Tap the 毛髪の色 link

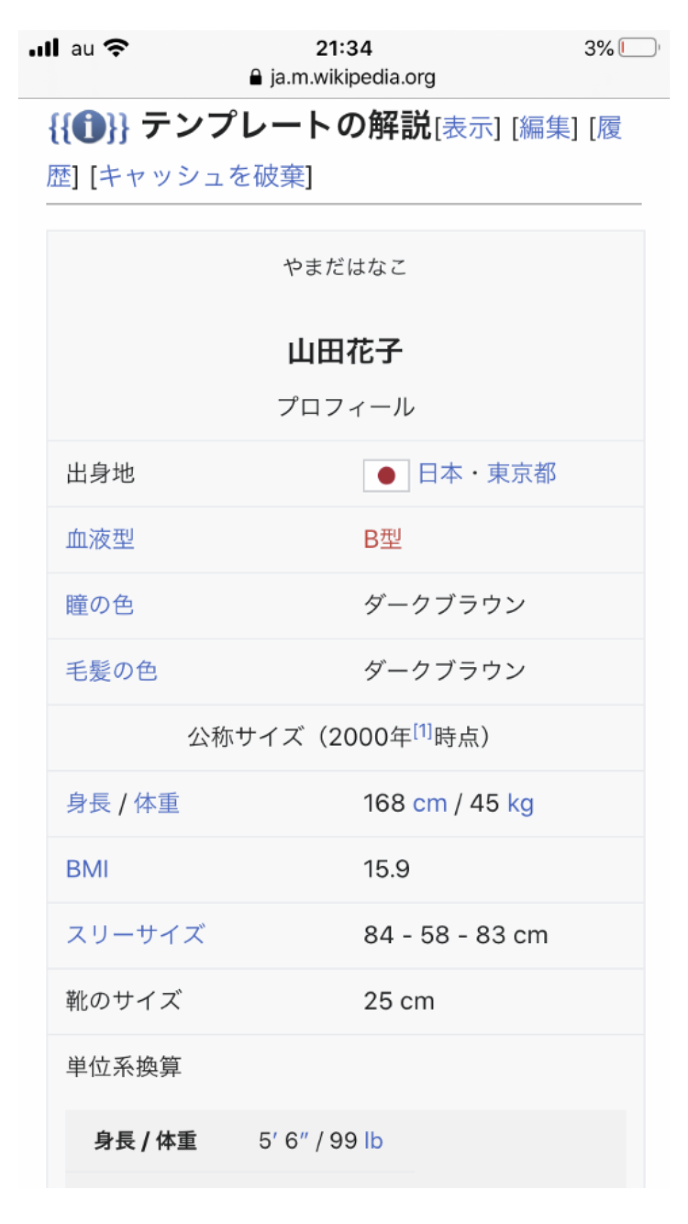(x=111, y=671)
